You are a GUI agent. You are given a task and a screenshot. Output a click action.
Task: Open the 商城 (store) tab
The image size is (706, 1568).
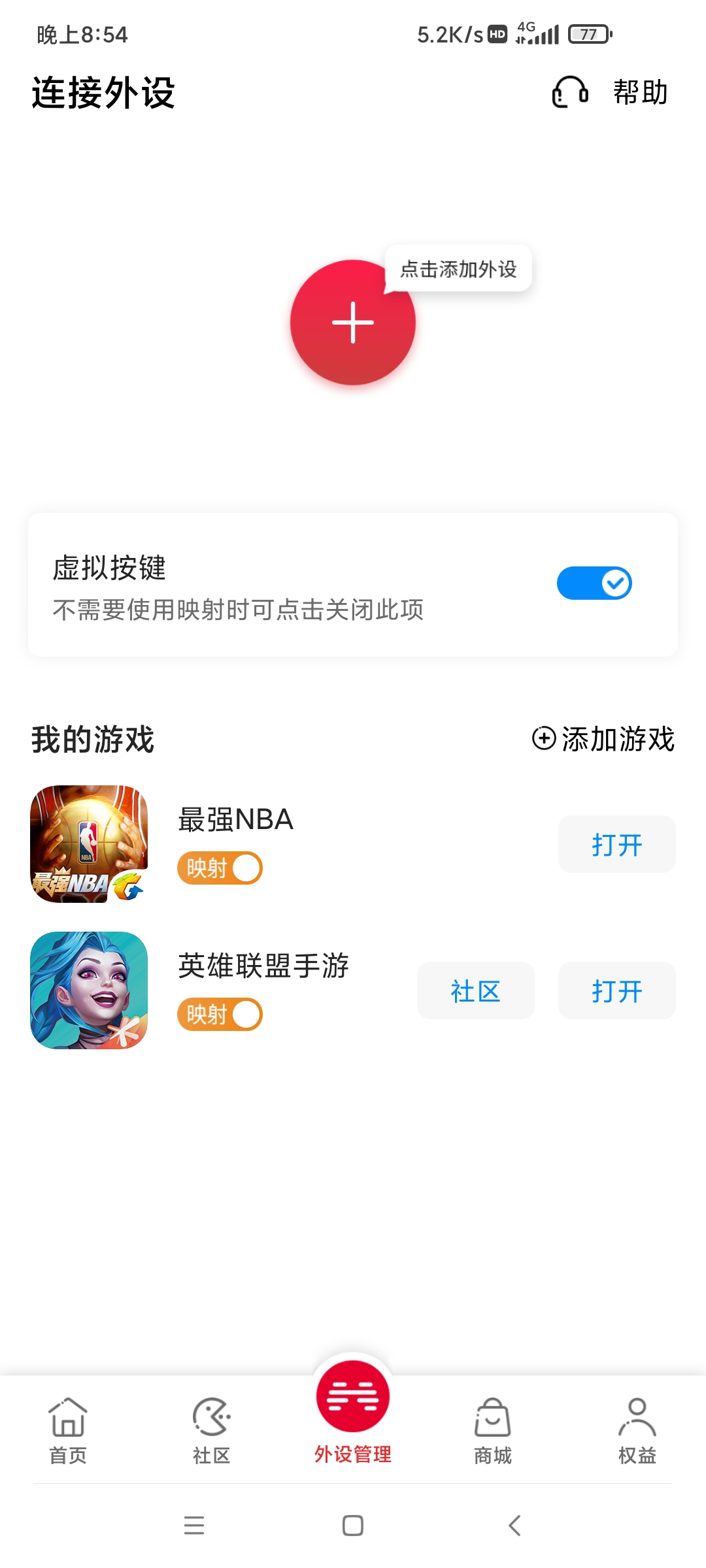point(493,1431)
